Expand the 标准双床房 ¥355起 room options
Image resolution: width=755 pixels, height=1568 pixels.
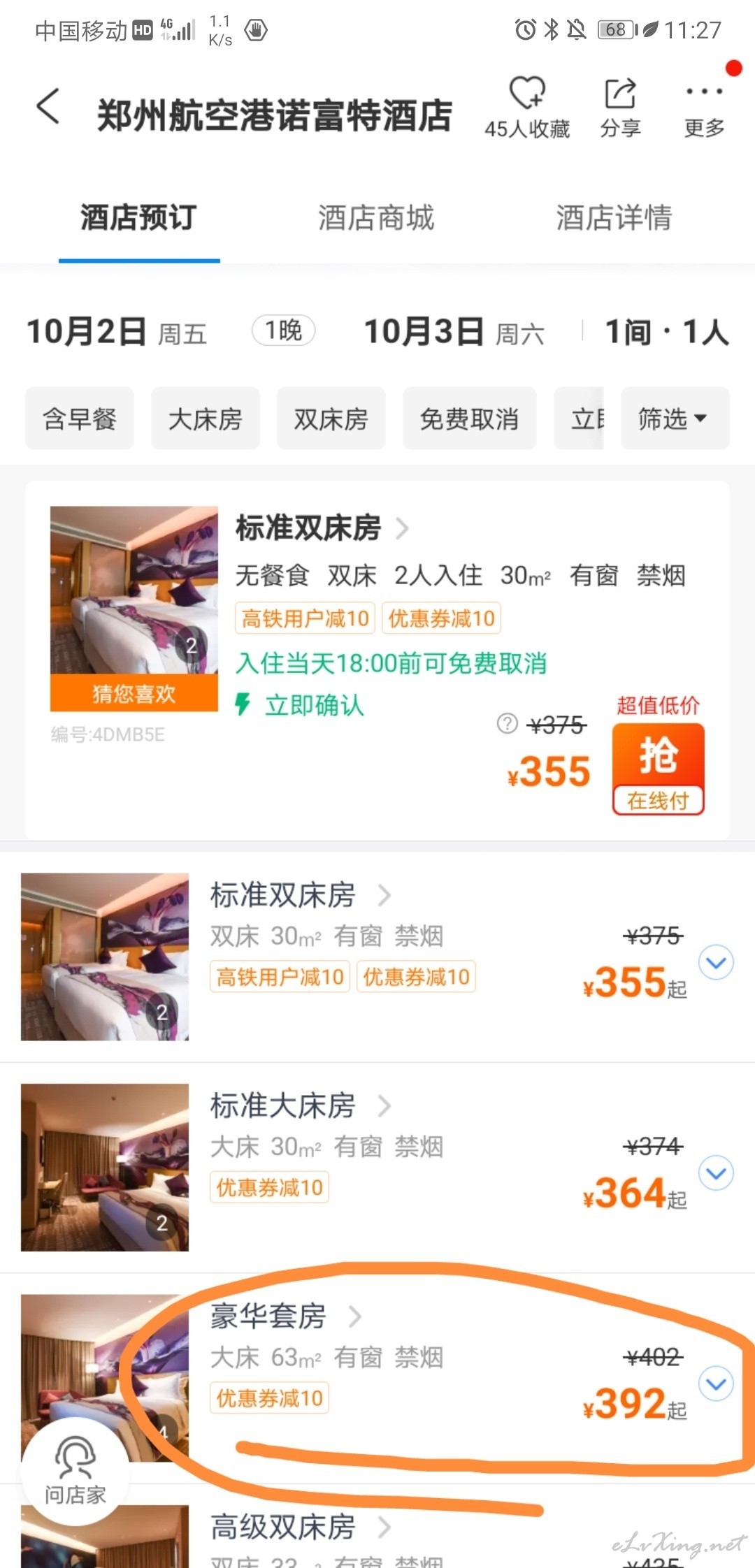pyautogui.click(x=717, y=963)
